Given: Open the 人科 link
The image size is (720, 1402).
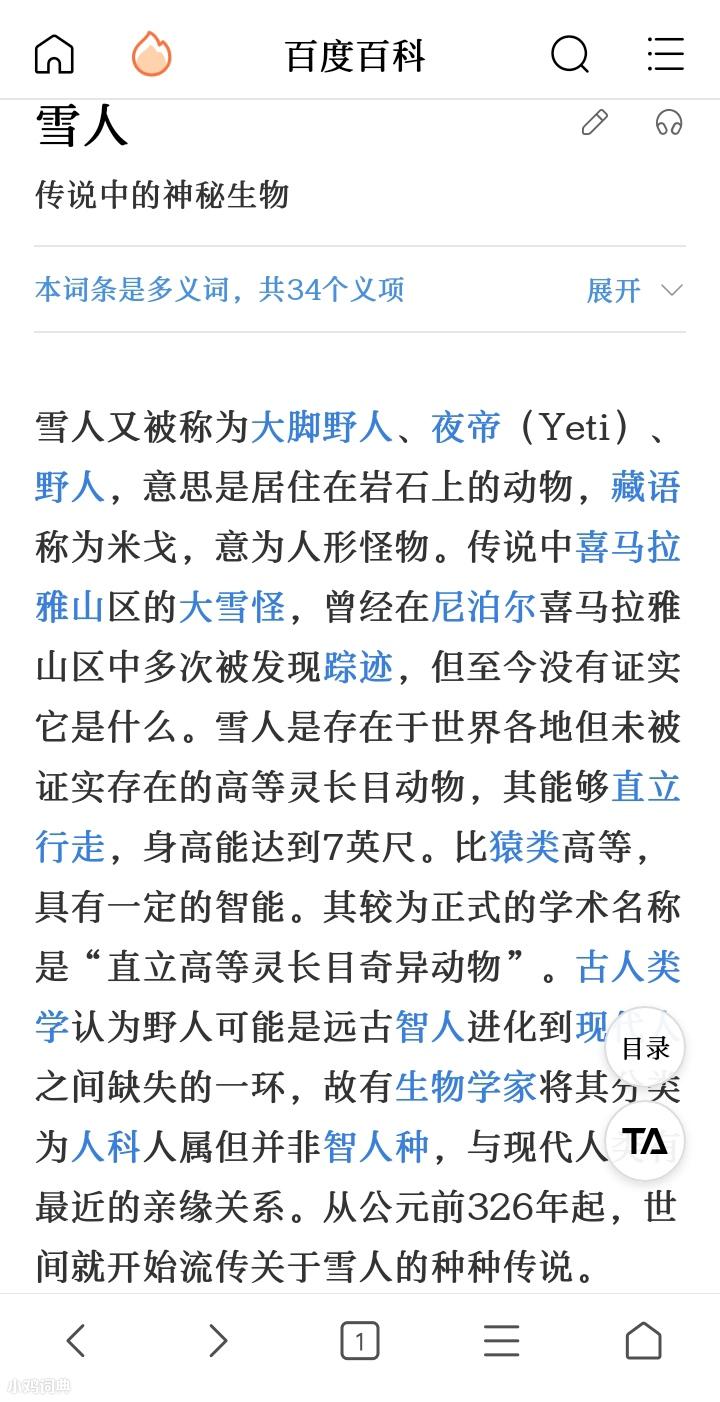Looking at the screenshot, I should coord(106,1147).
